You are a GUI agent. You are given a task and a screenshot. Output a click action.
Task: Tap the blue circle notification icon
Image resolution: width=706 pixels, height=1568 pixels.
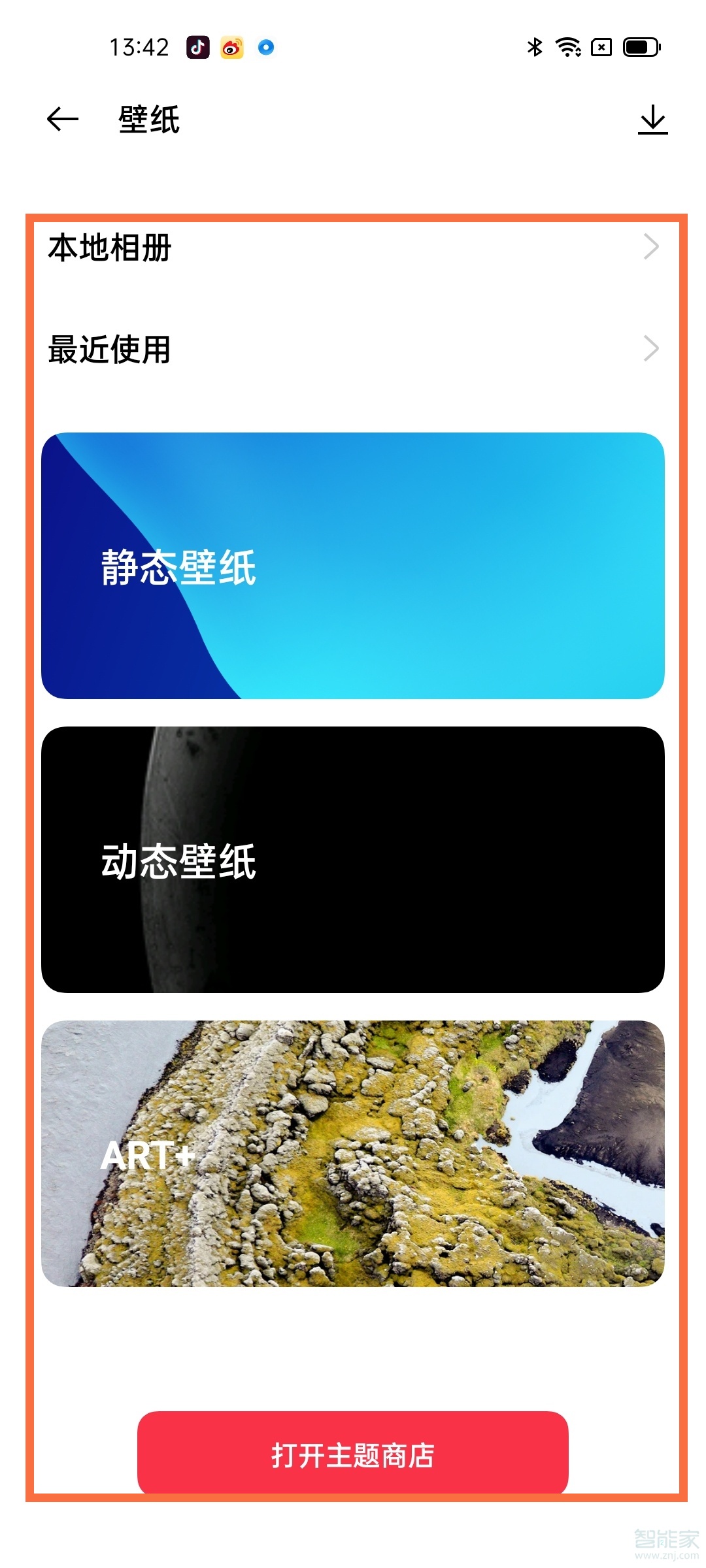[x=266, y=46]
